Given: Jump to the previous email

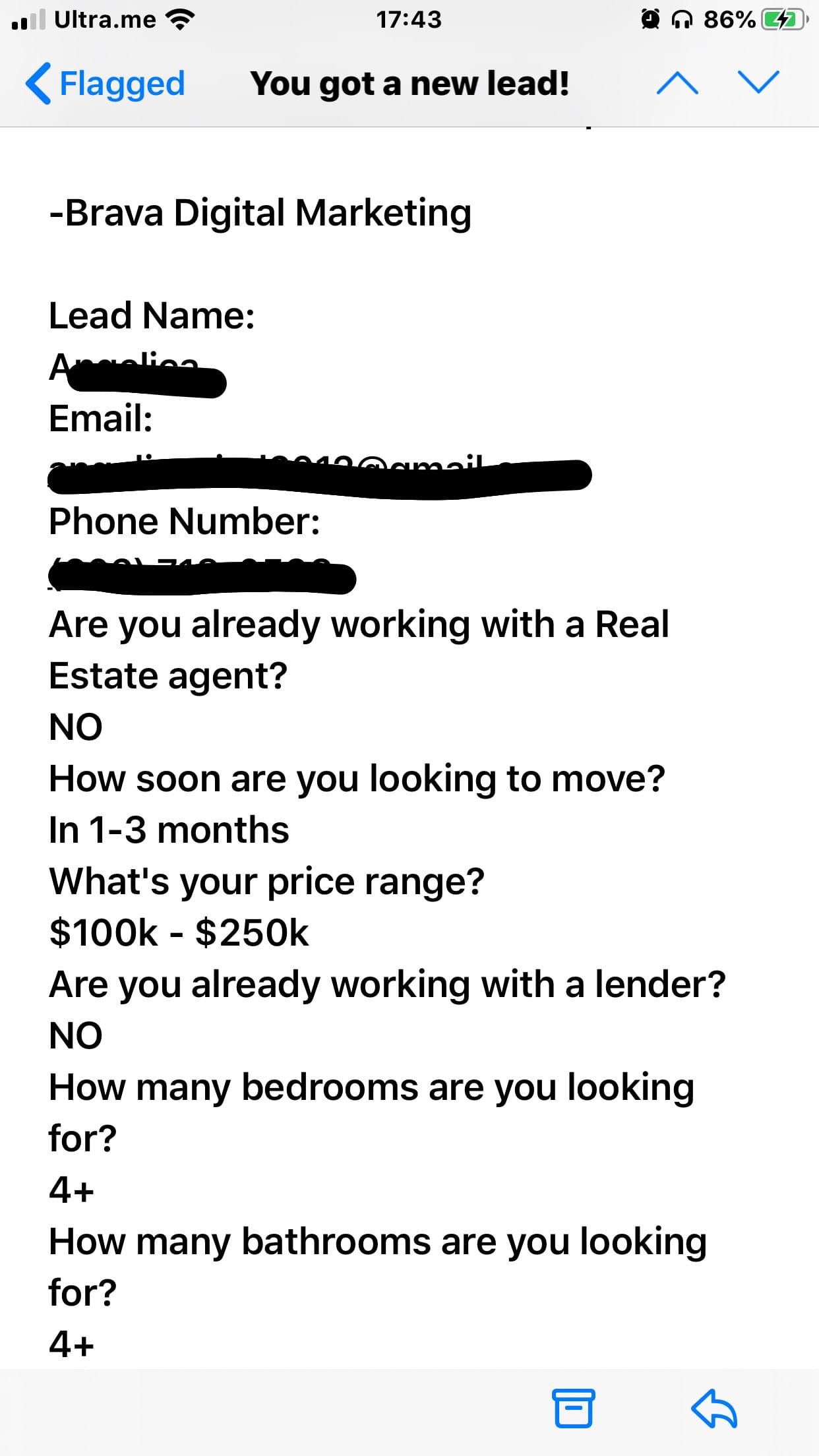Looking at the screenshot, I should tap(677, 83).
